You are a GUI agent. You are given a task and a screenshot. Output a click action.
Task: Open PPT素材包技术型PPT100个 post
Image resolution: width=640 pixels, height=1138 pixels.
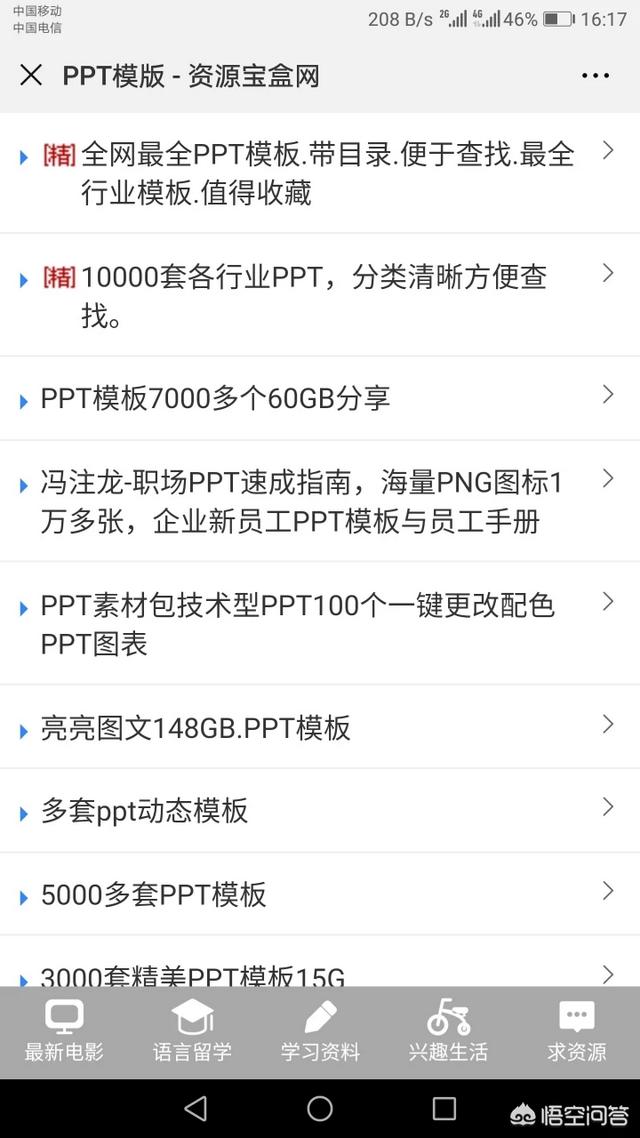pyautogui.click(x=320, y=623)
